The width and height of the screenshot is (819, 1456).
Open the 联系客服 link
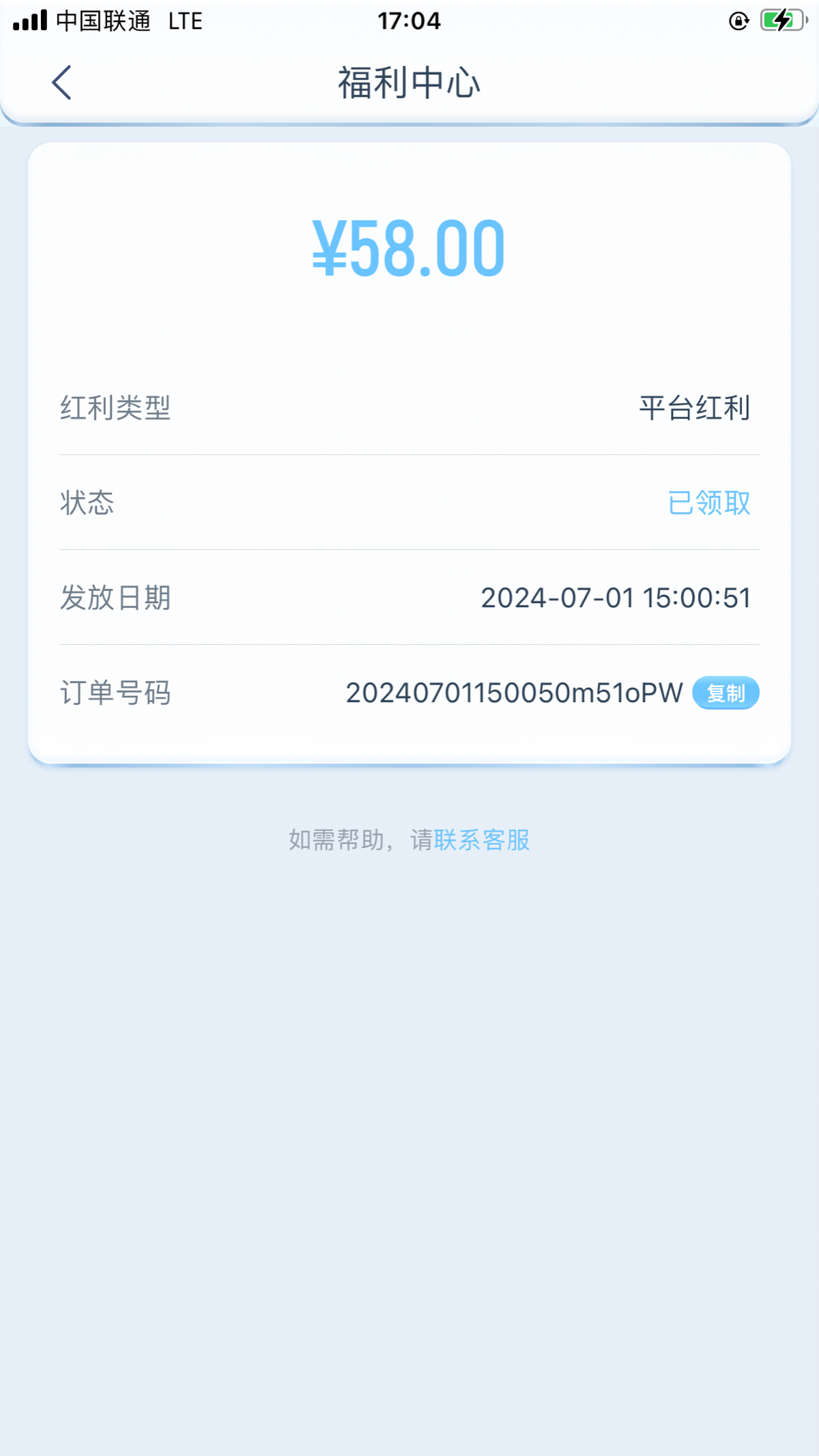click(482, 840)
